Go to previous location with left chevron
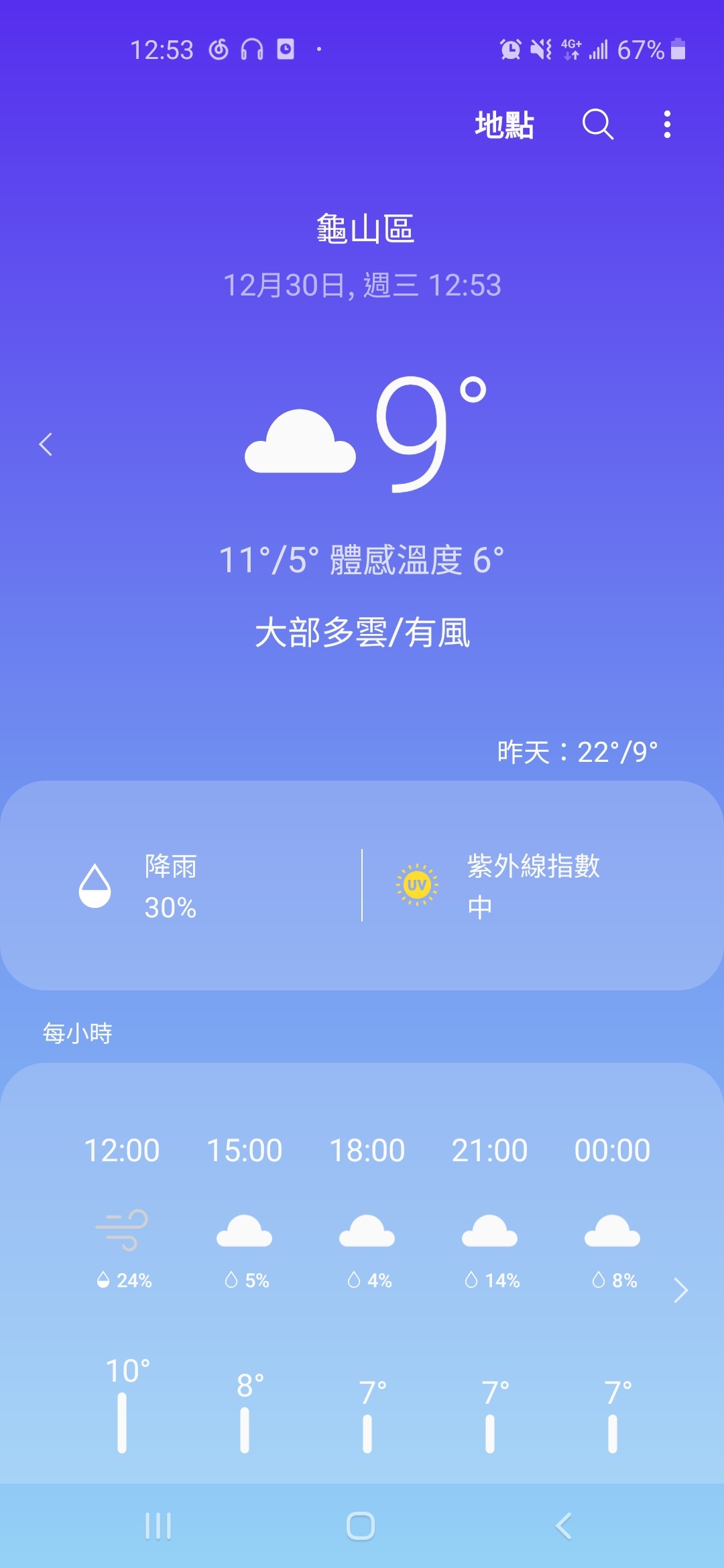Image resolution: width=724 pixels, height=1568 pixels. 46,444
